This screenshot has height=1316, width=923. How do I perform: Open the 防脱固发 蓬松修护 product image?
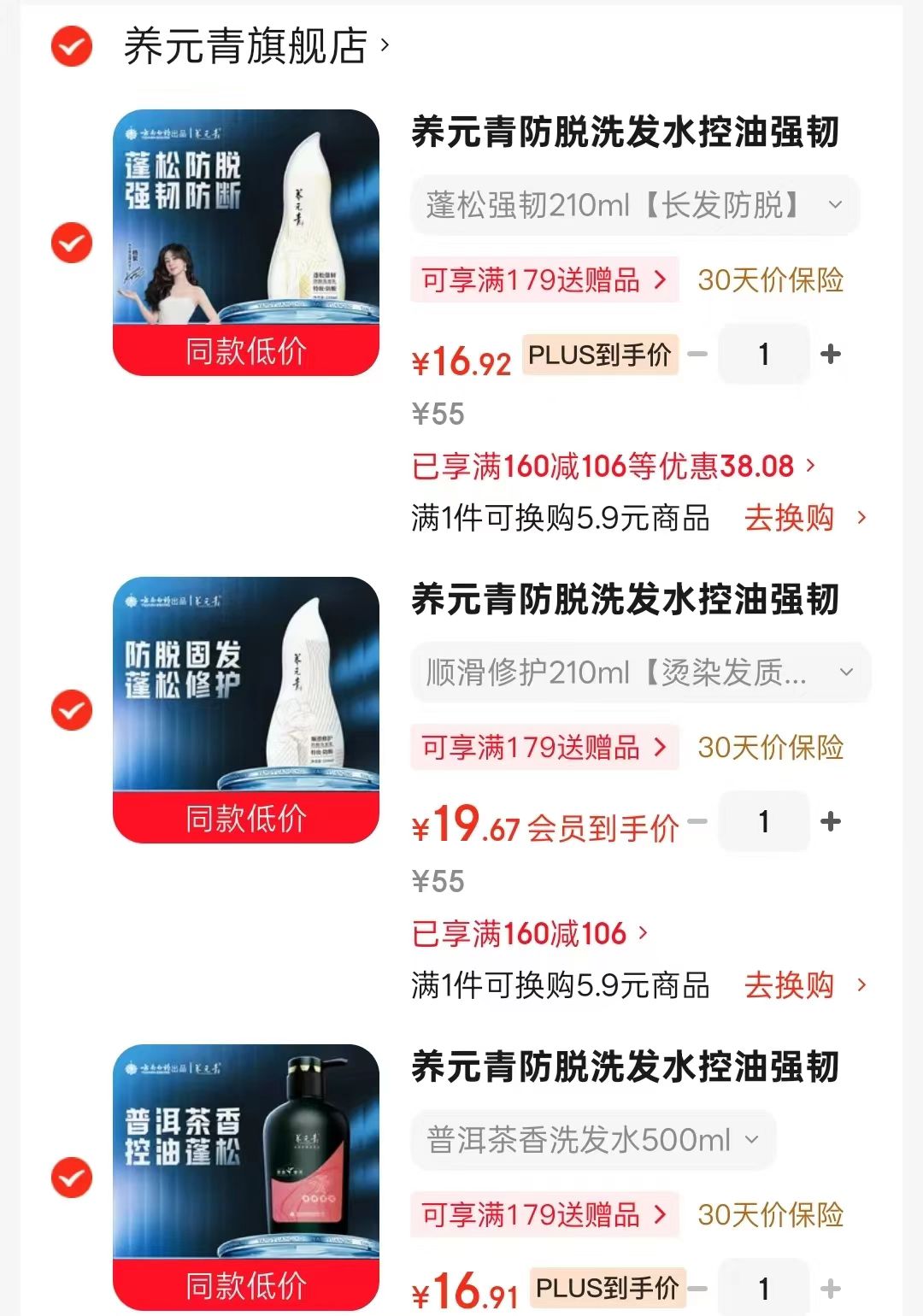[x=246, y=709]
